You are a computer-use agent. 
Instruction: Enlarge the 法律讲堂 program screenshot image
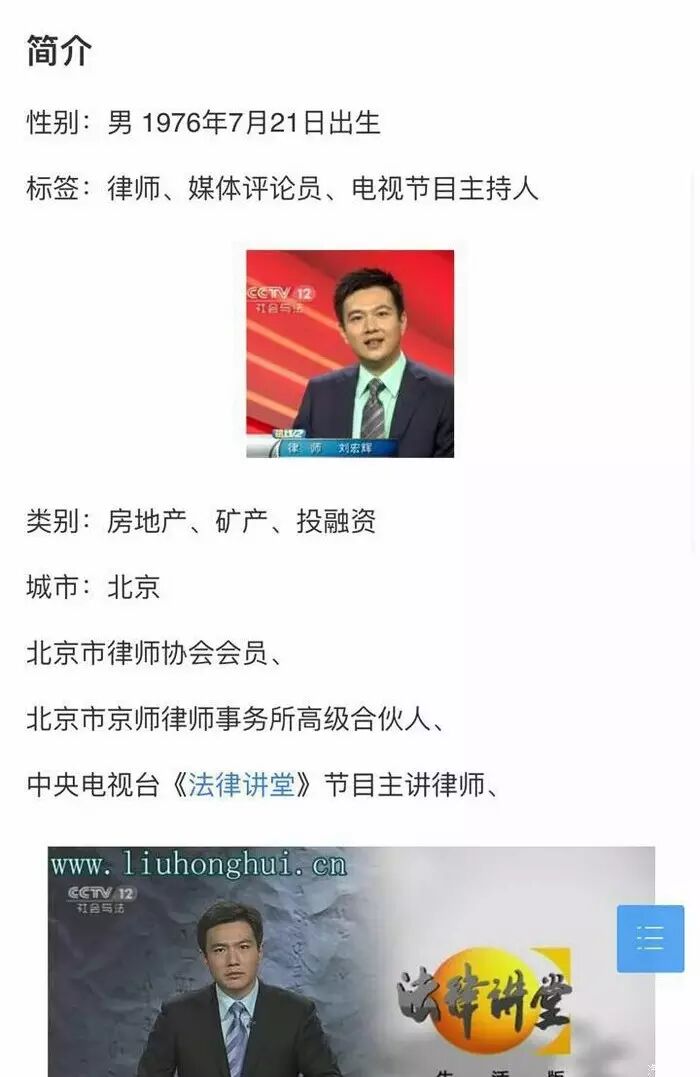pos(351,961)
